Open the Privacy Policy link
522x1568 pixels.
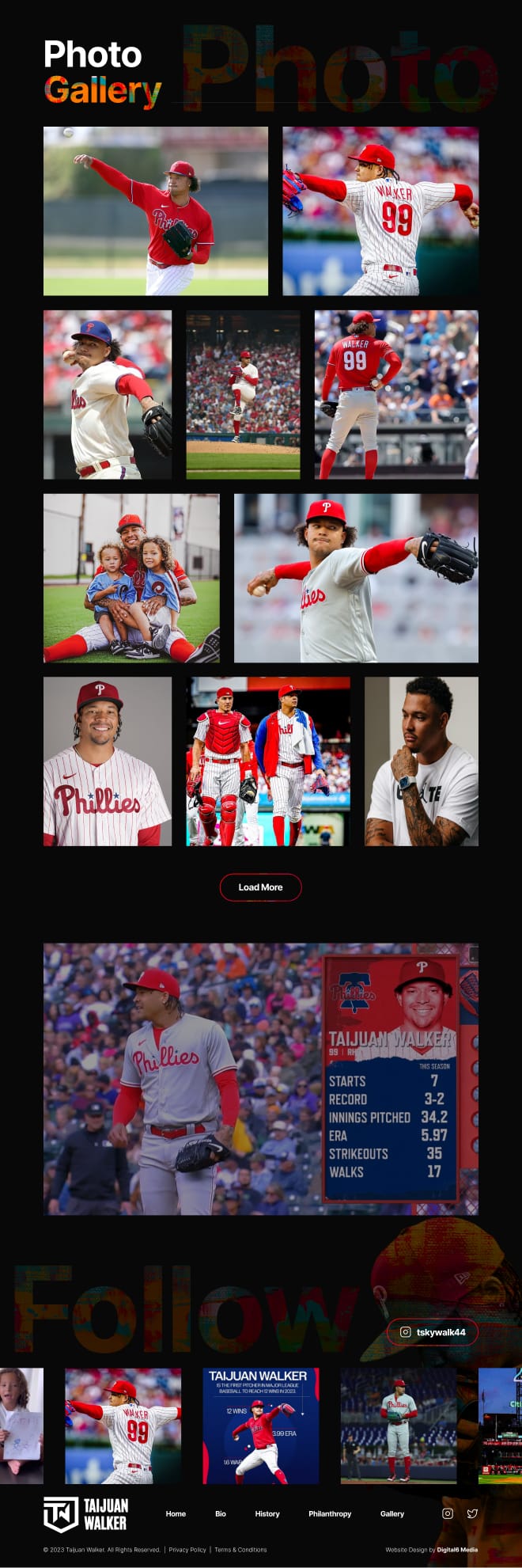click(187, 1550)
